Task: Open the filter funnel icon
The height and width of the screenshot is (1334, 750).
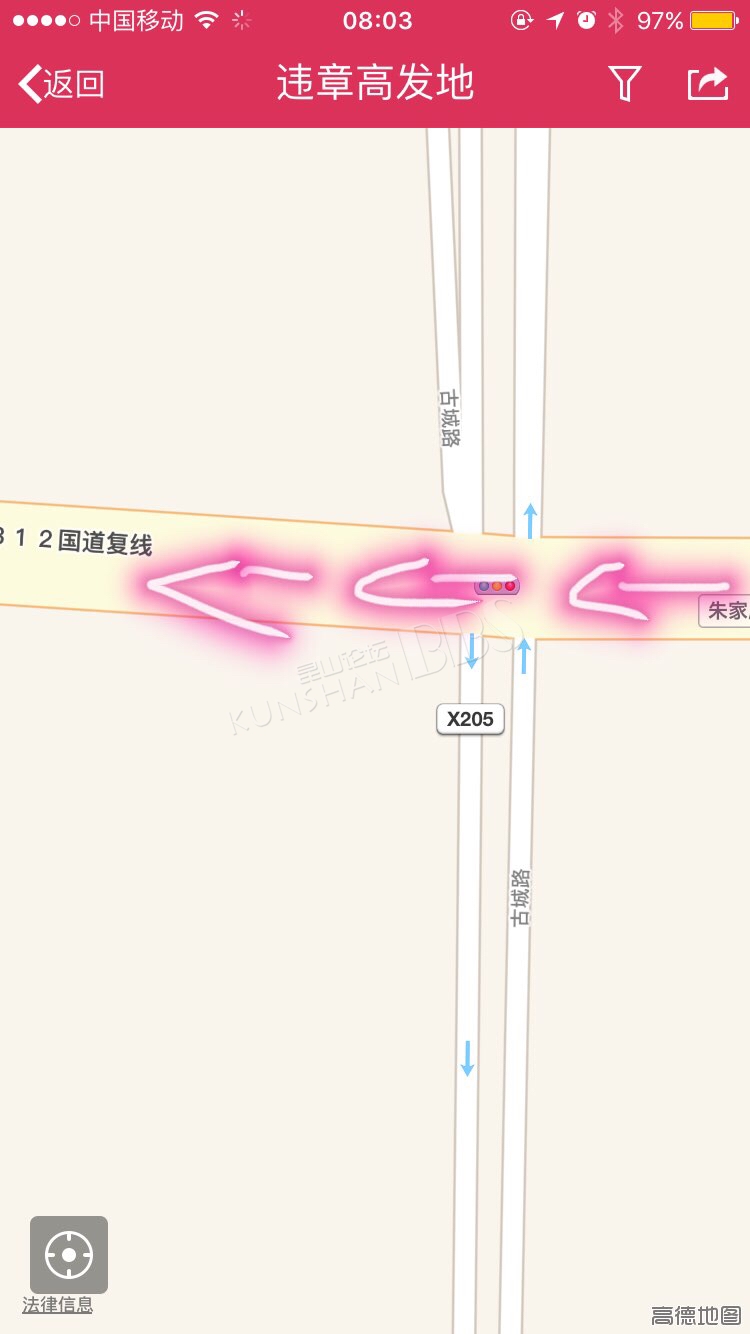Action: click(x=624, y=84)
